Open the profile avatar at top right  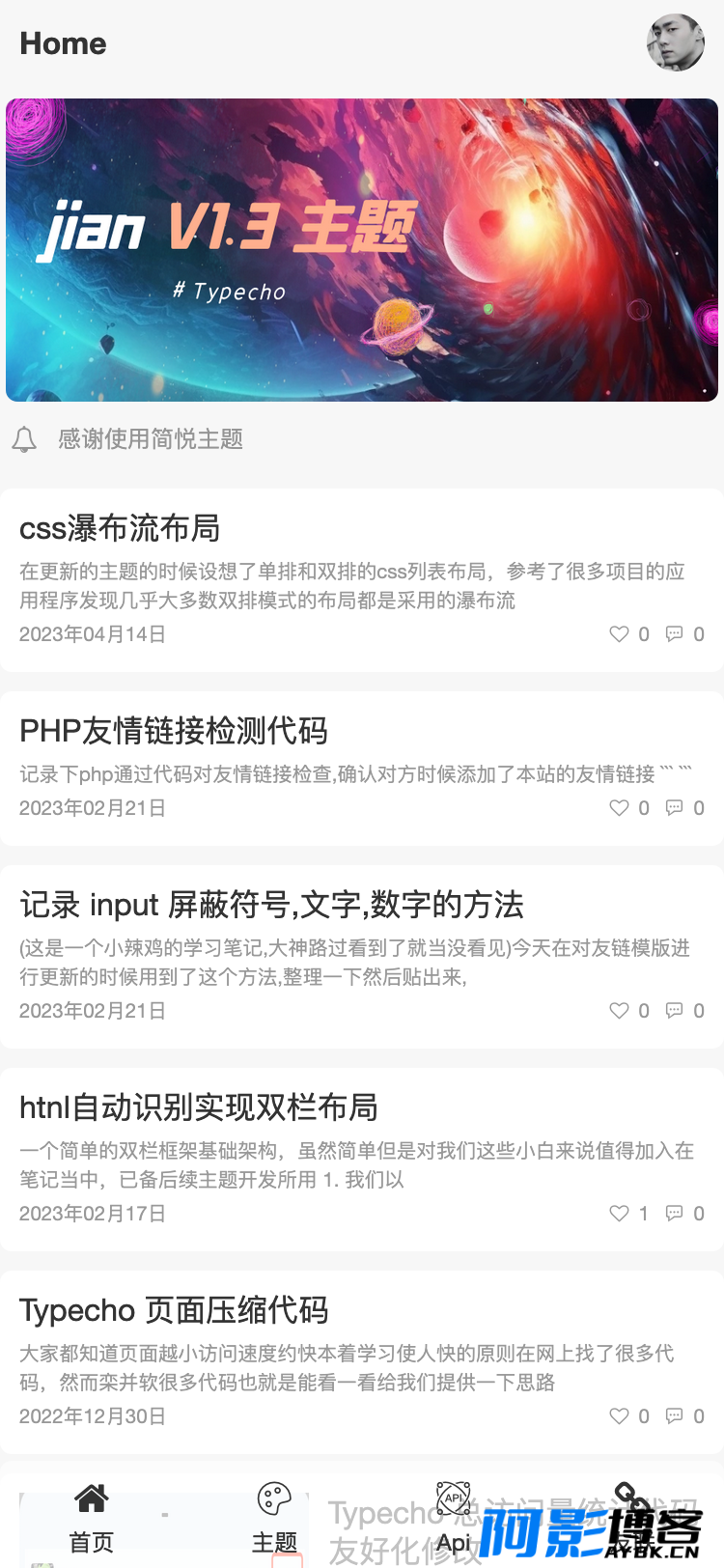click(x=675, y=42)
